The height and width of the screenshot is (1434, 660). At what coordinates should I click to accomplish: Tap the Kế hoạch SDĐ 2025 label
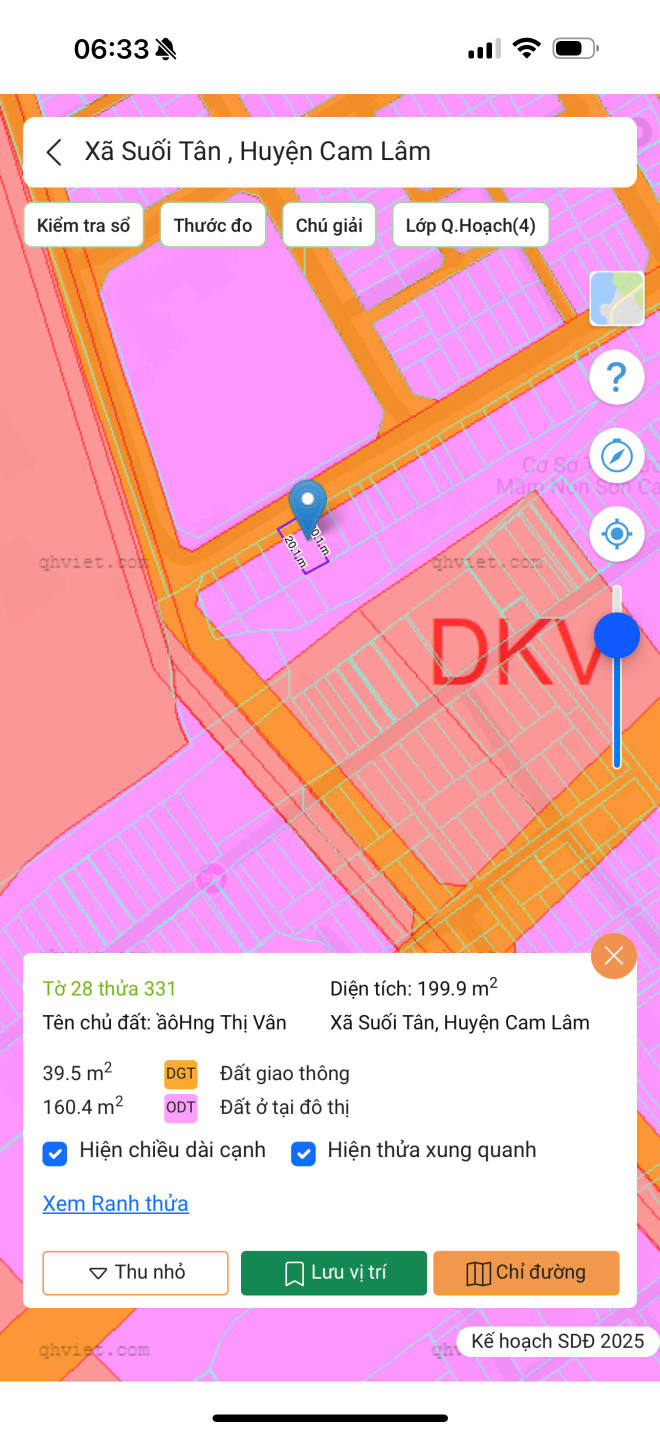[557, 1342]
